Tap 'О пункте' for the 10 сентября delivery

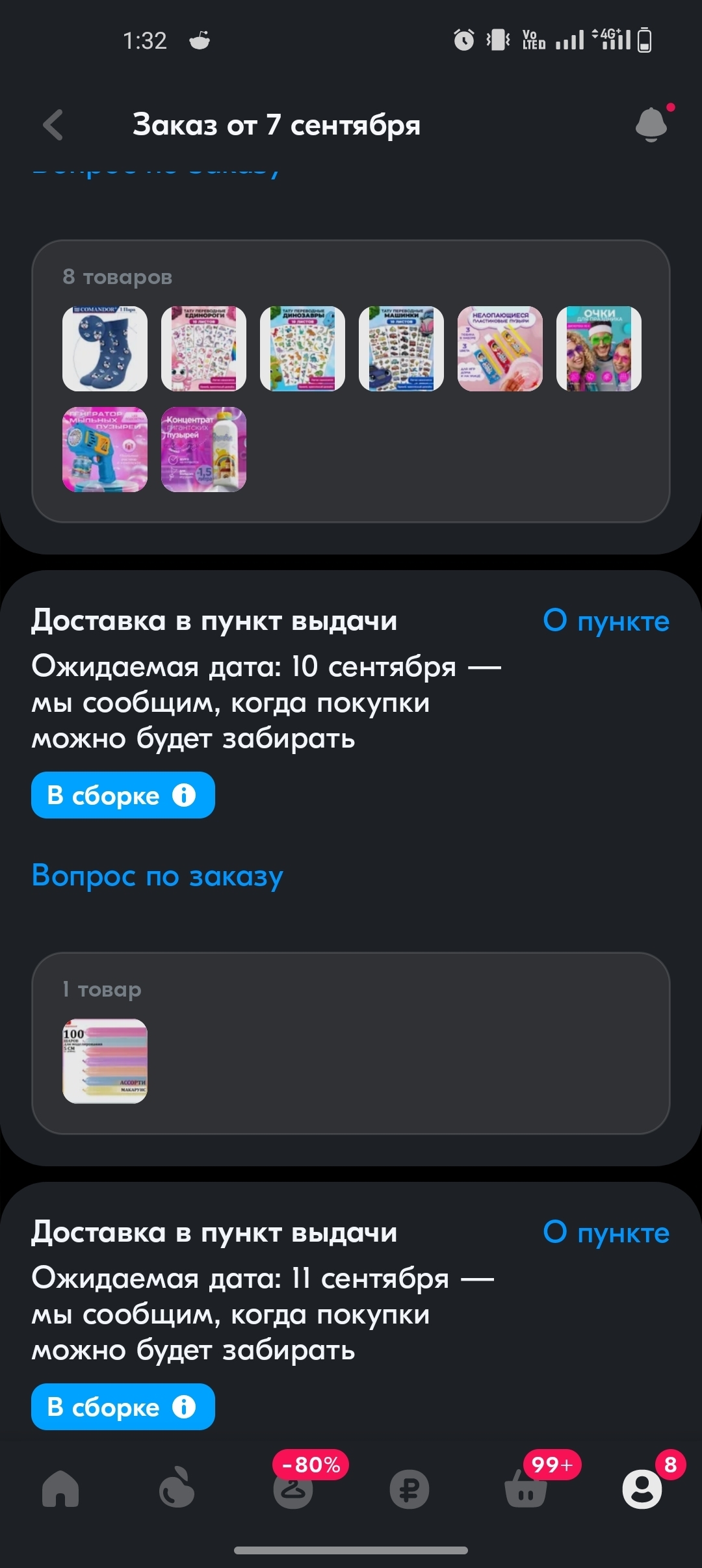click(606, 621)
